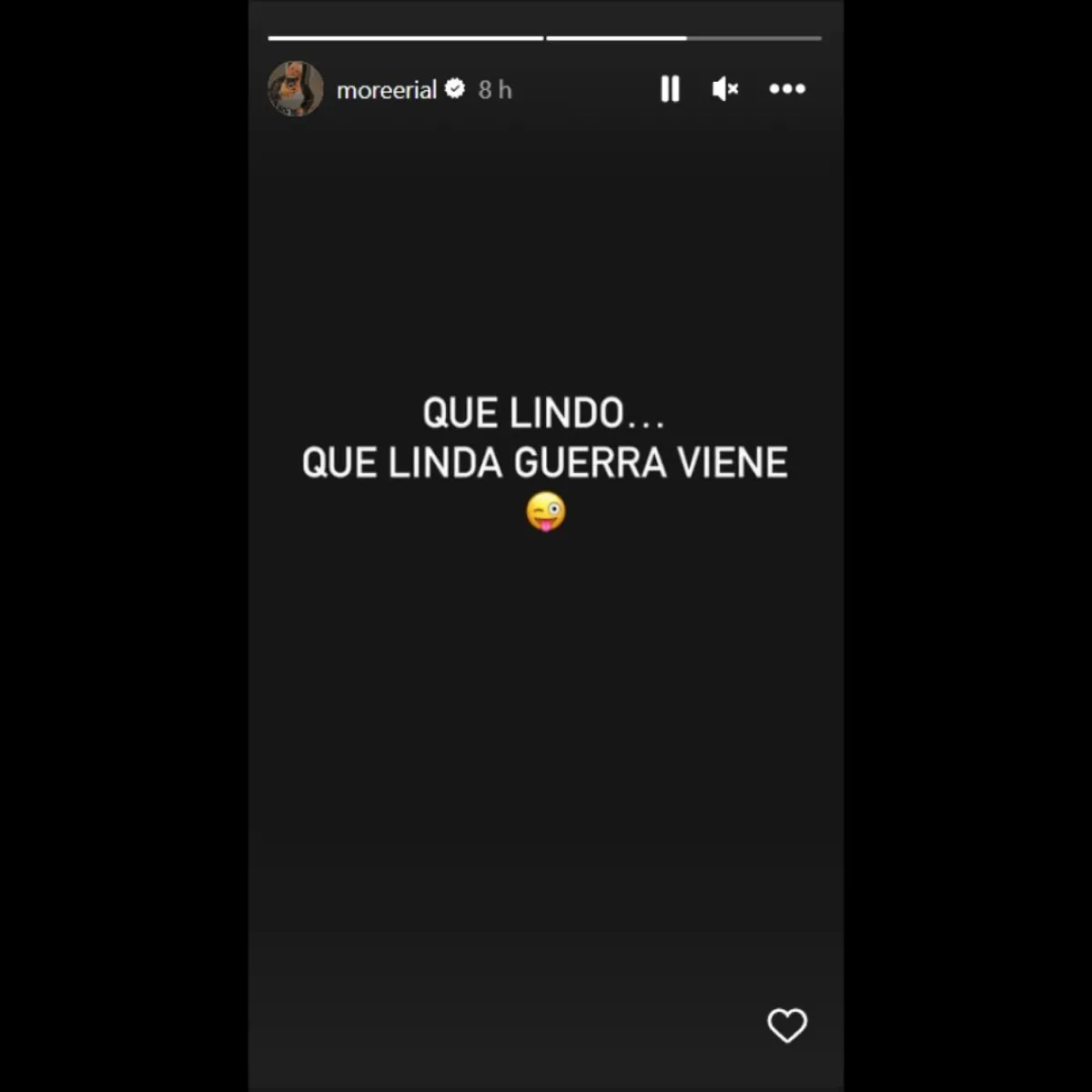Visit the moreerial username profile
Image resolution: width=1092 pixels, height=1092 pixels.
point(387,89)
